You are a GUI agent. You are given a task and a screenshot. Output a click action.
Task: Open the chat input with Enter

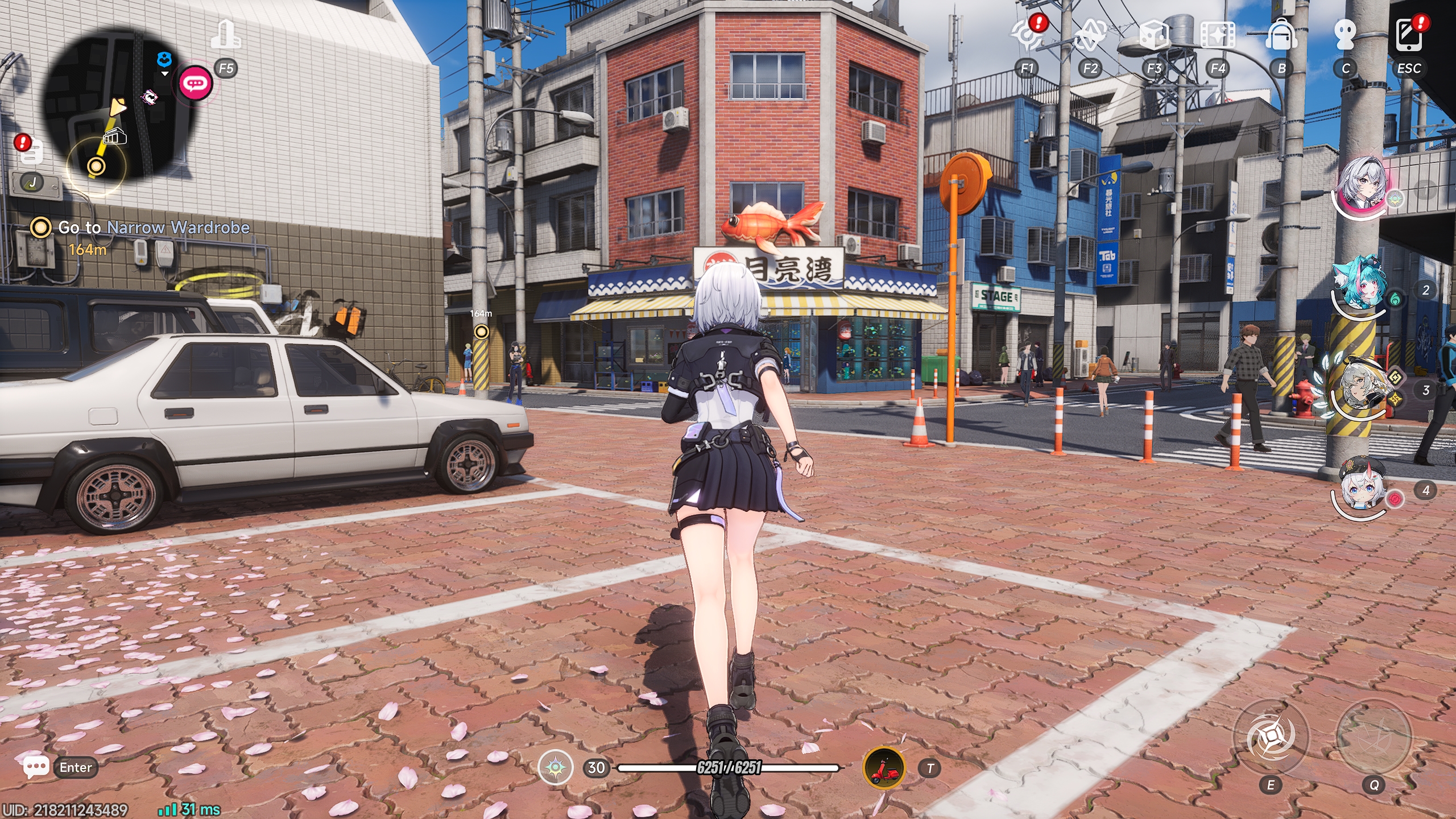59,767
